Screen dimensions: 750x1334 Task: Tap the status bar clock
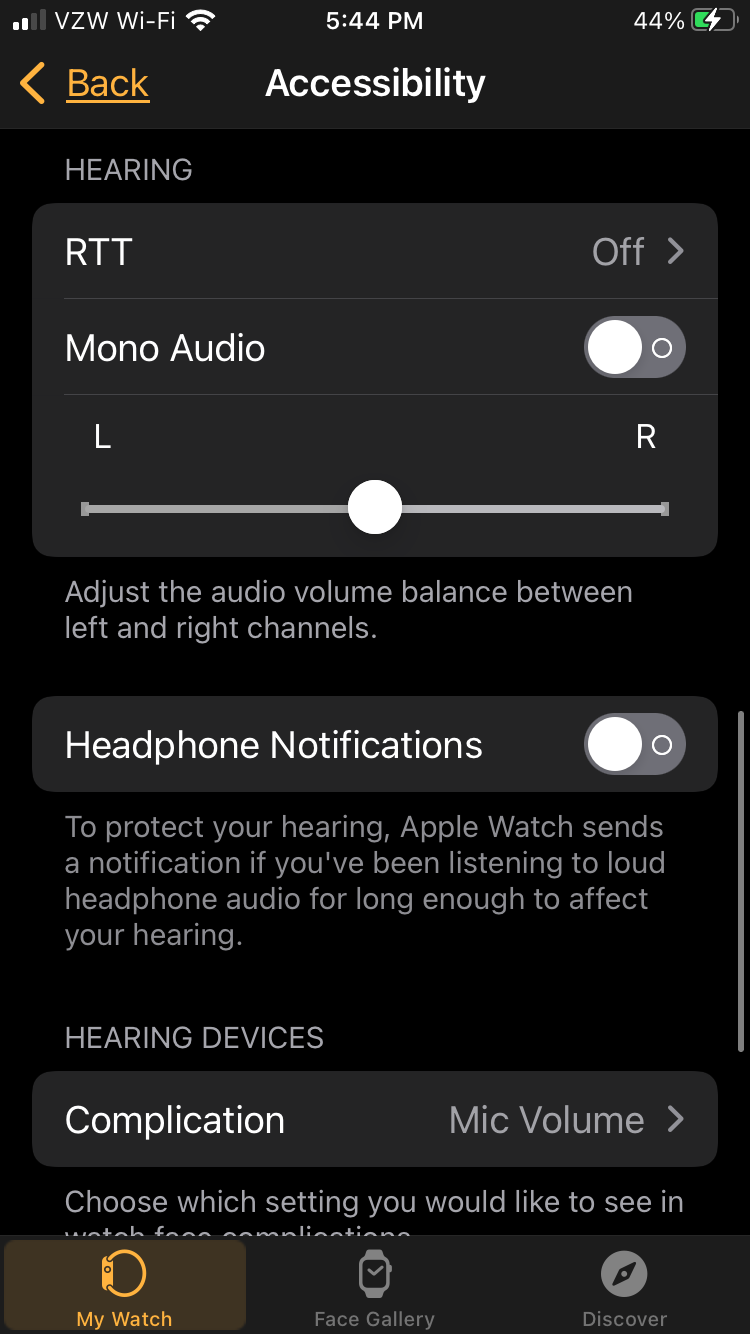pos(374,19)
